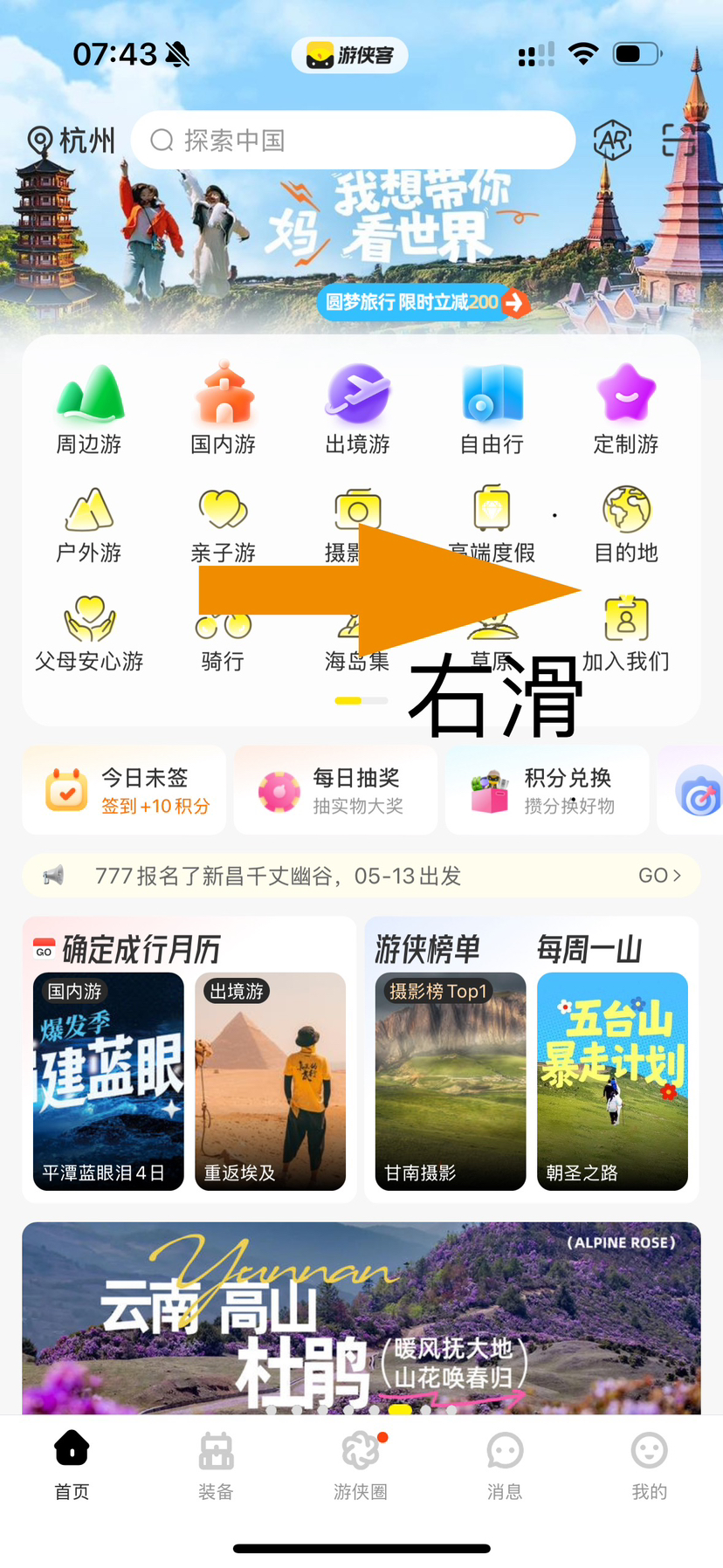Change the city from 杭州

pos(72,140)
